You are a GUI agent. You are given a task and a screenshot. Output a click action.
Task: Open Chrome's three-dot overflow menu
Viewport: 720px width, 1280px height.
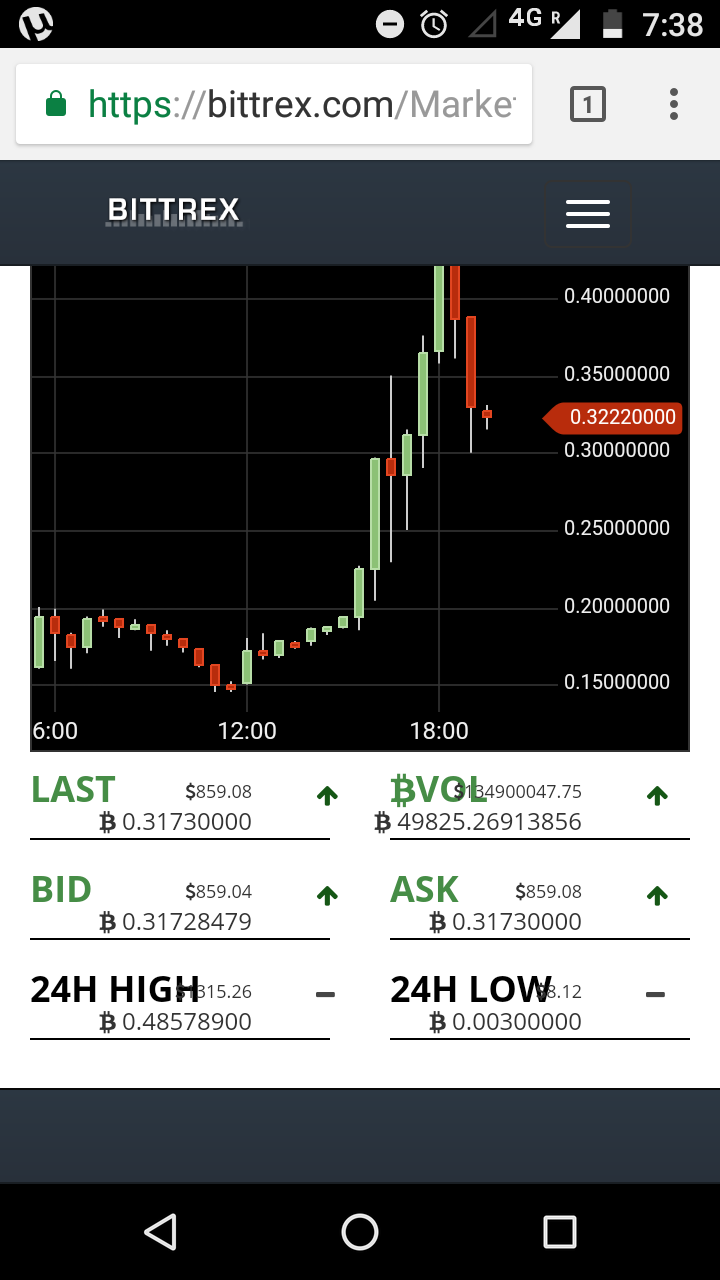pyautogui.click(x=674, y=104)
